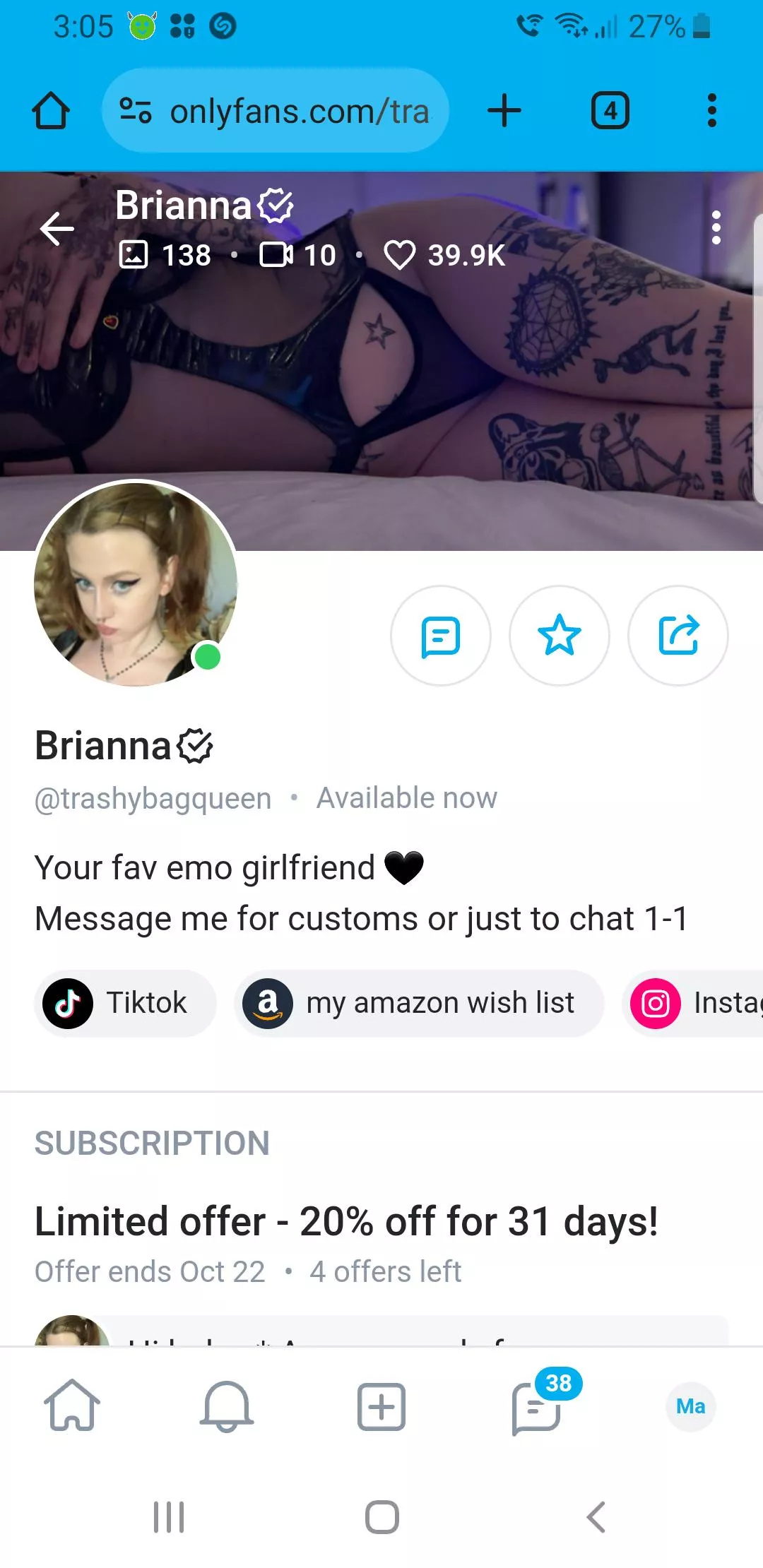The width and height of the screenshot is (763, 1568).
Task: Open the Tiktok link chip
Action: point(125,1003)
